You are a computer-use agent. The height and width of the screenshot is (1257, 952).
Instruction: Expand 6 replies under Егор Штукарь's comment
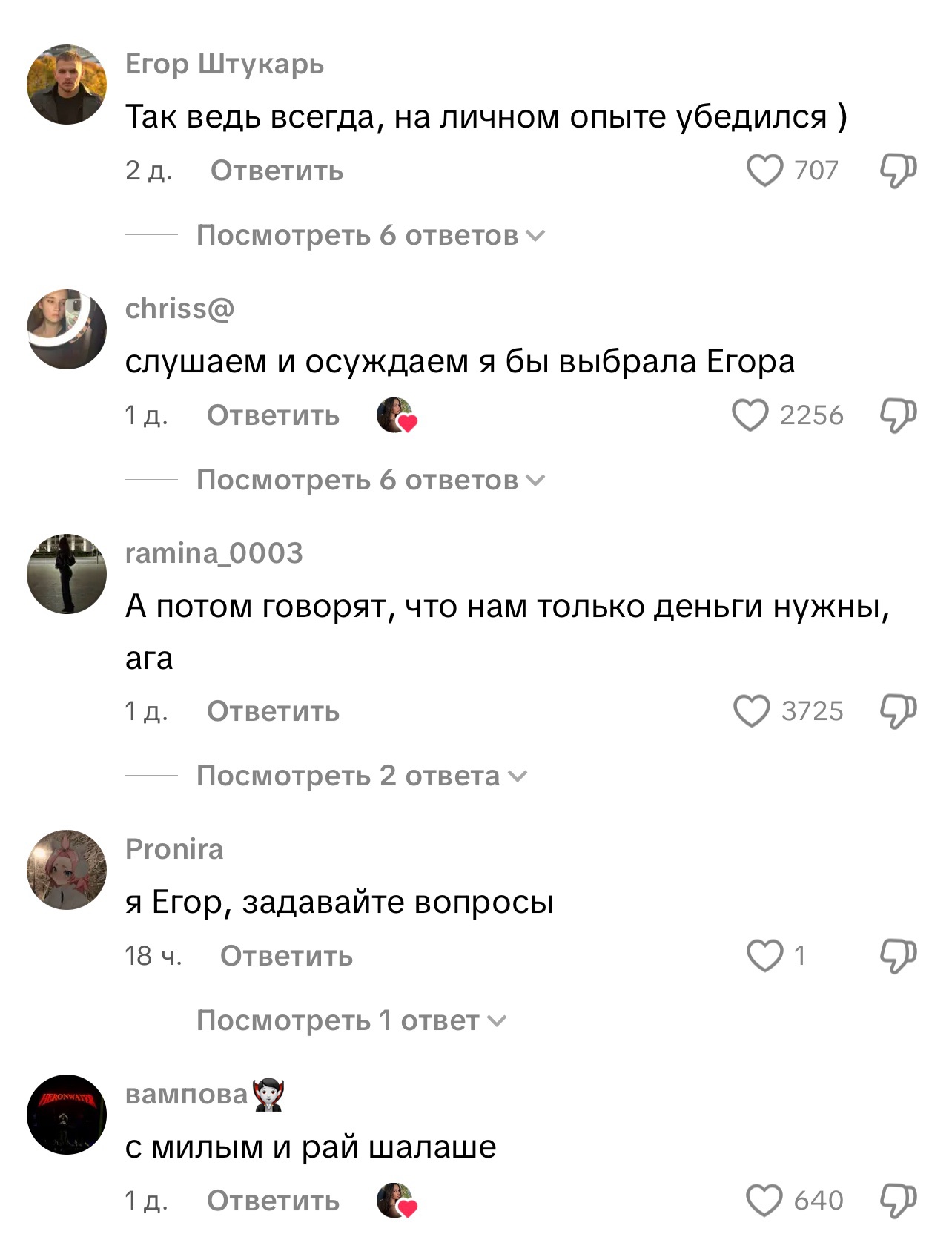pyautogui.click(x=370, y=235)
